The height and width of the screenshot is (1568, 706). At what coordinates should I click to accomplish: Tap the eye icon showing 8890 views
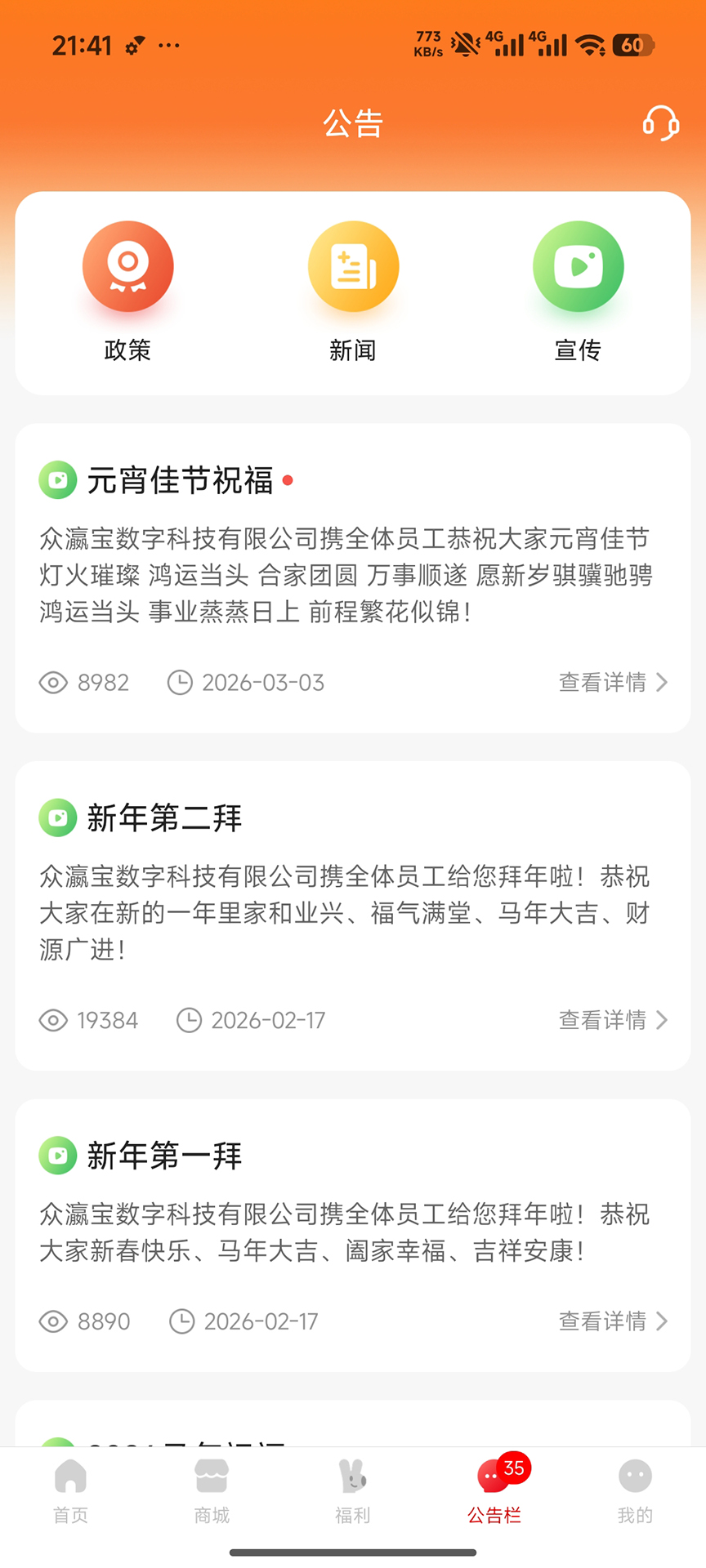tap(54, 1321)
